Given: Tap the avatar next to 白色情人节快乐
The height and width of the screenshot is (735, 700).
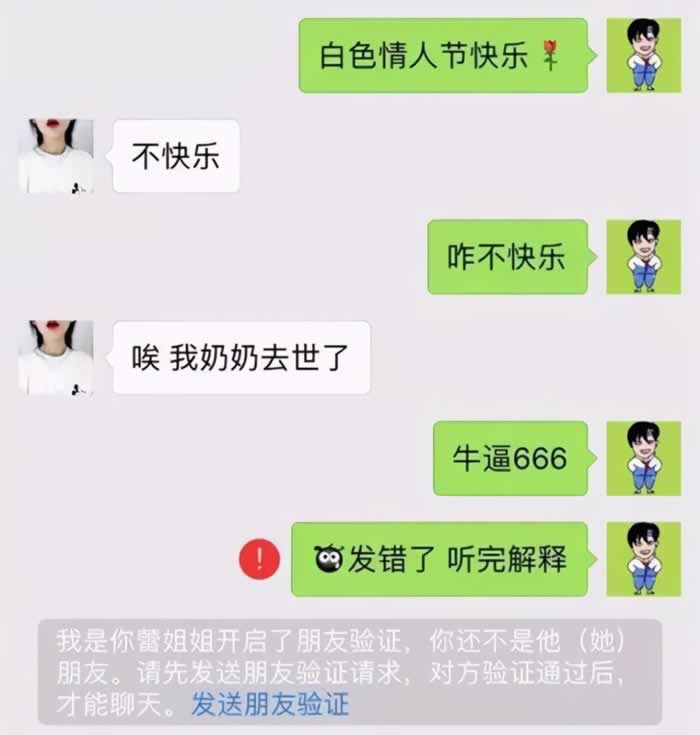Looking at the screenshot, I should click(x=643, y=56).
